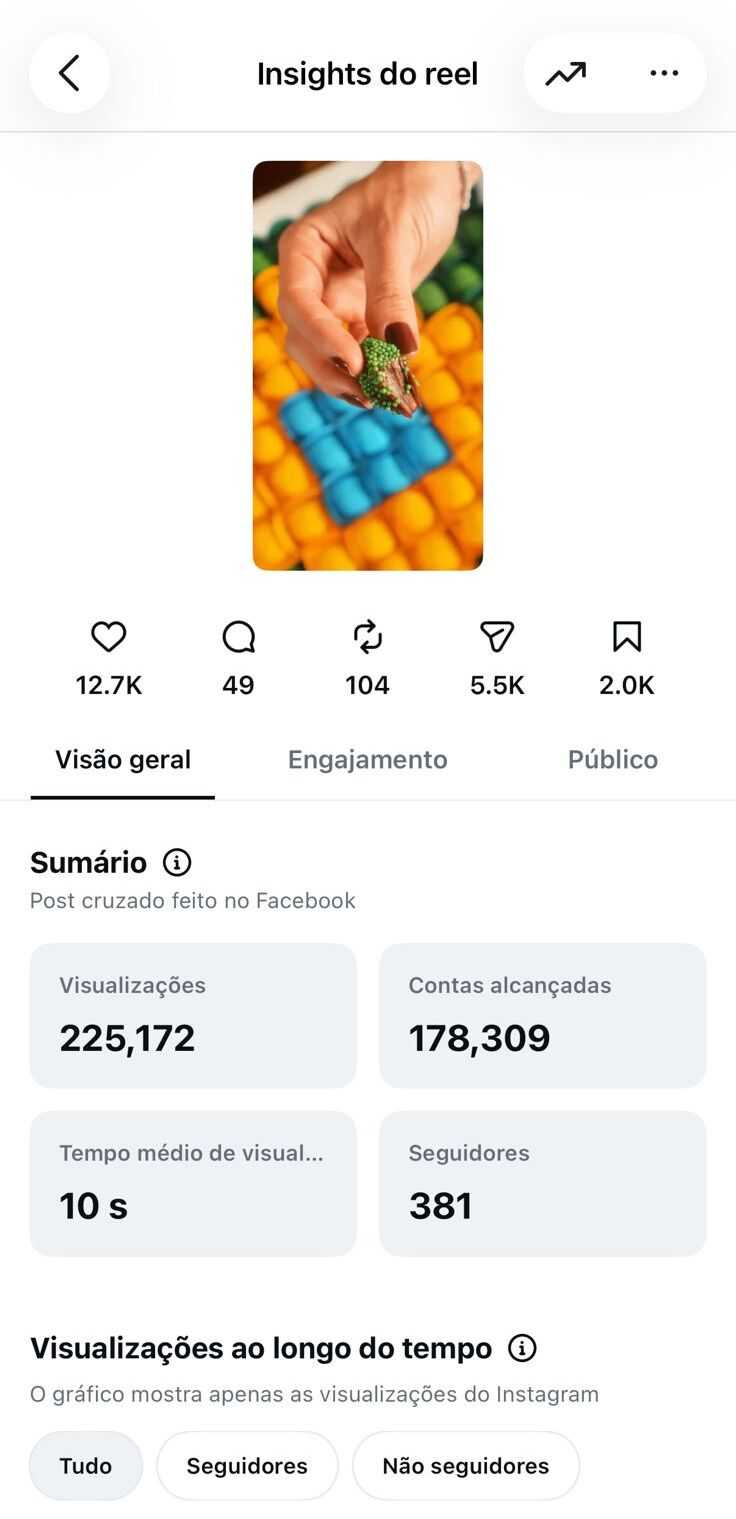Select the Visão geral tab
Viewport: 736px width, 1519px height.
pyautogui.click(x=123, y=760)
